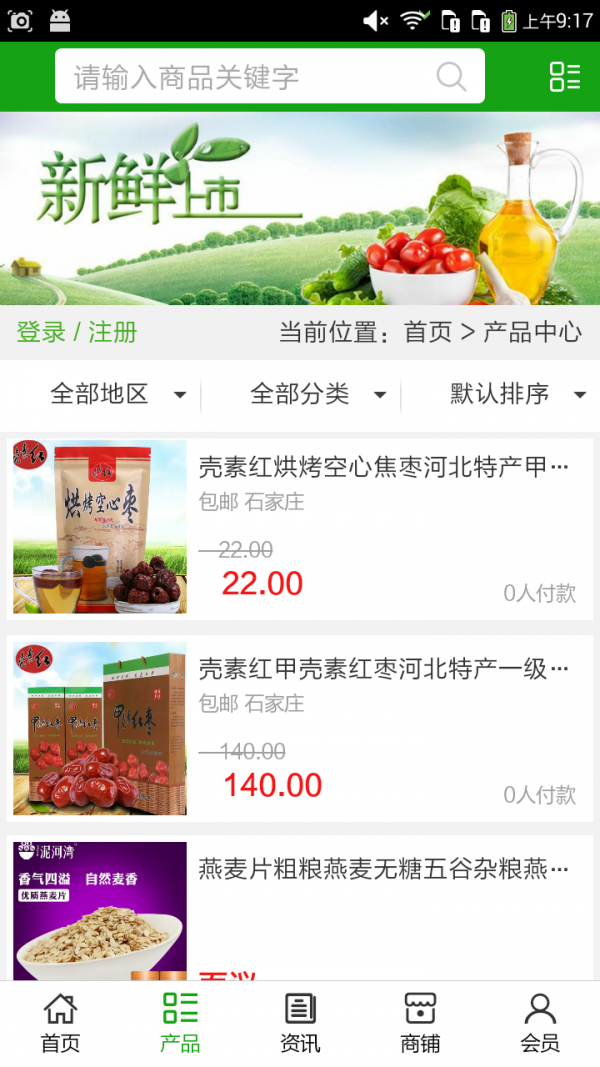Image resolution: width=600 pixels, height=1067 pixels.
Task: Tap the product keyword search field
Action: pos(250,77)
